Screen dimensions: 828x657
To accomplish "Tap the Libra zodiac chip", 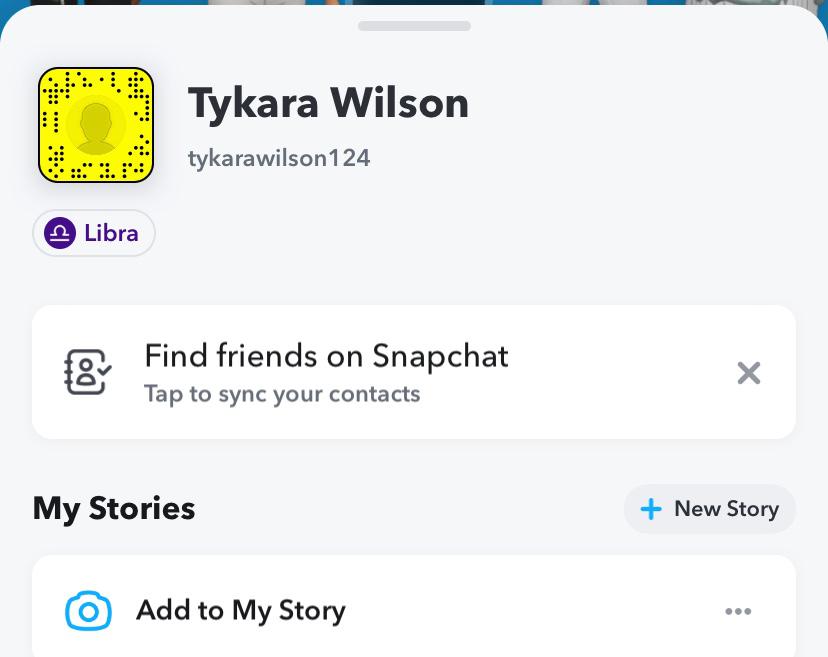I will click(x=94, y=233).
